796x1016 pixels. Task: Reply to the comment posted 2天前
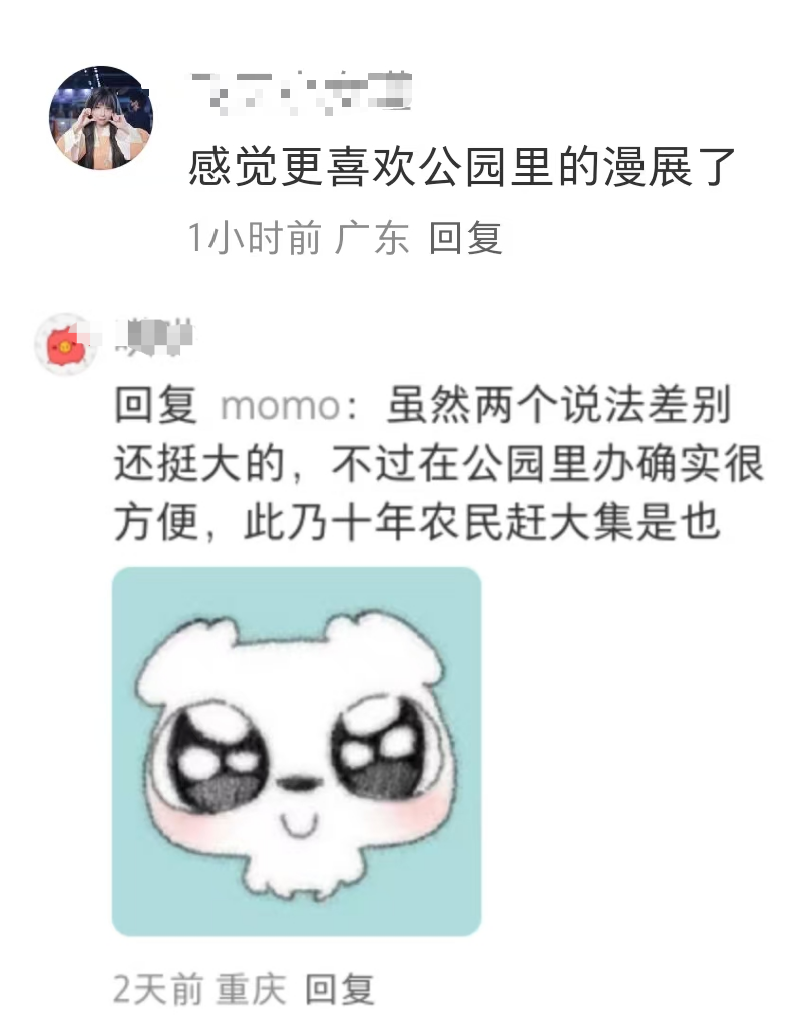point(340,989)
